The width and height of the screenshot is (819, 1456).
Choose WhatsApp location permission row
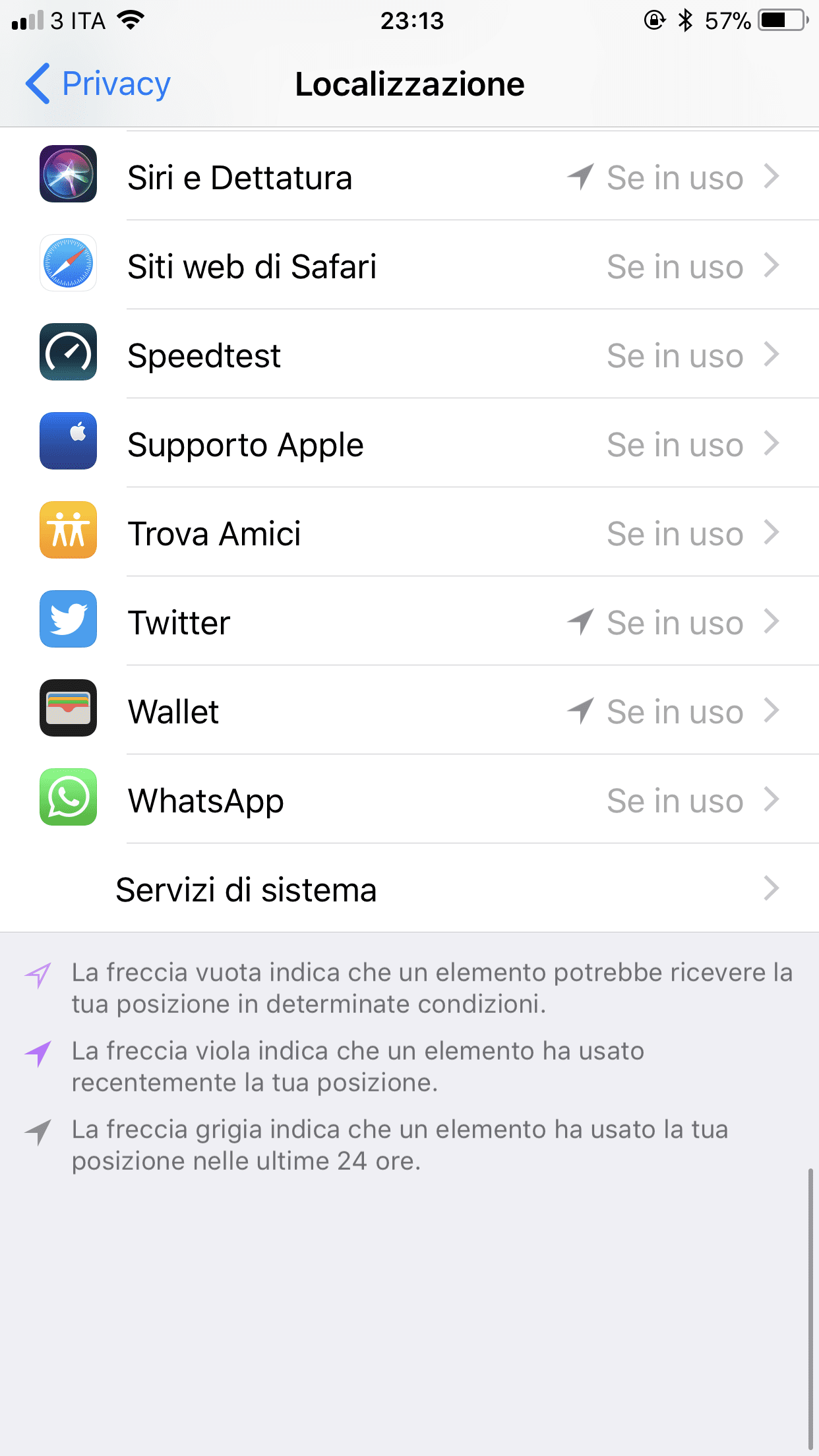(x=409, y=801)
